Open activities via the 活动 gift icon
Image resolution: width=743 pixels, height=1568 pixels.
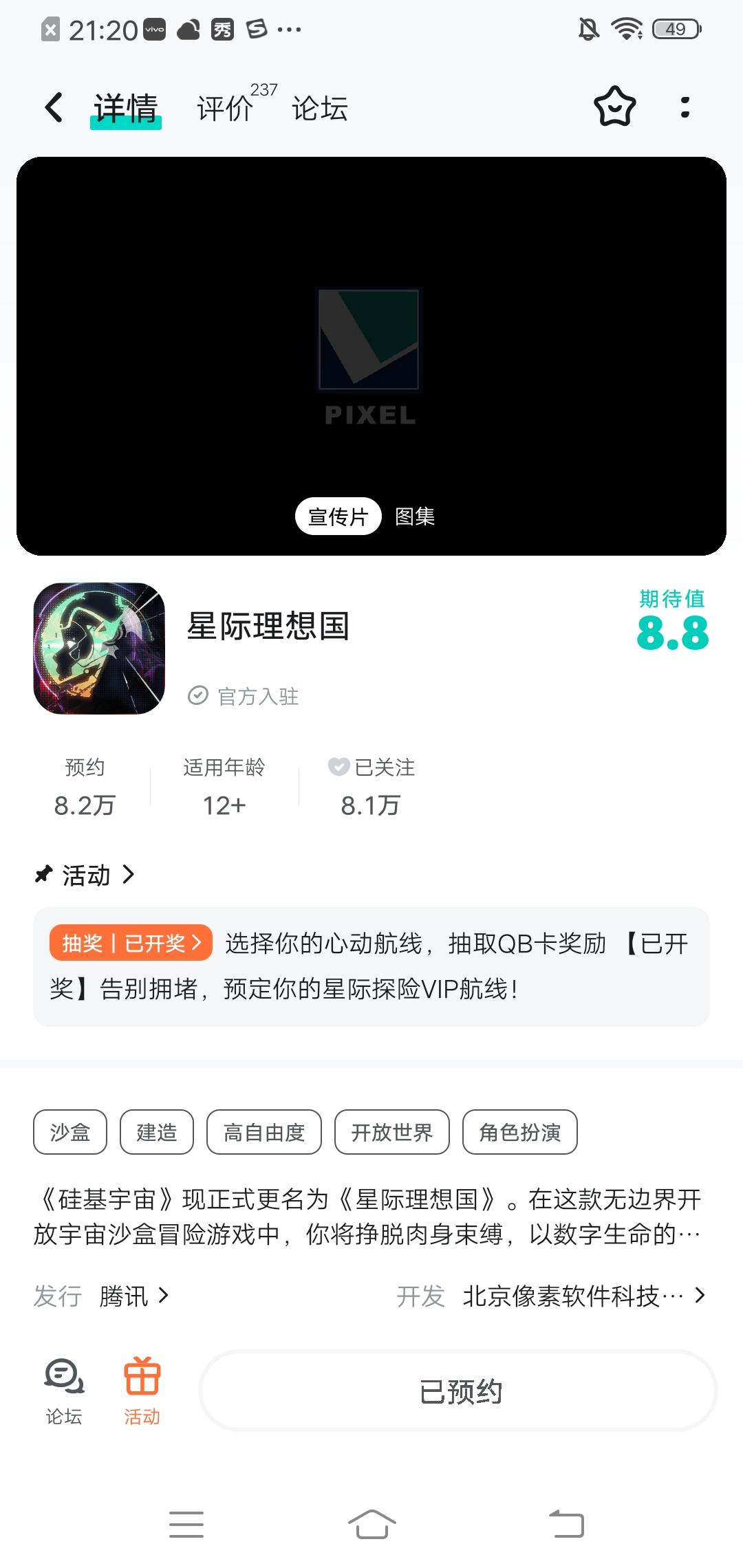coord(142,1389)
